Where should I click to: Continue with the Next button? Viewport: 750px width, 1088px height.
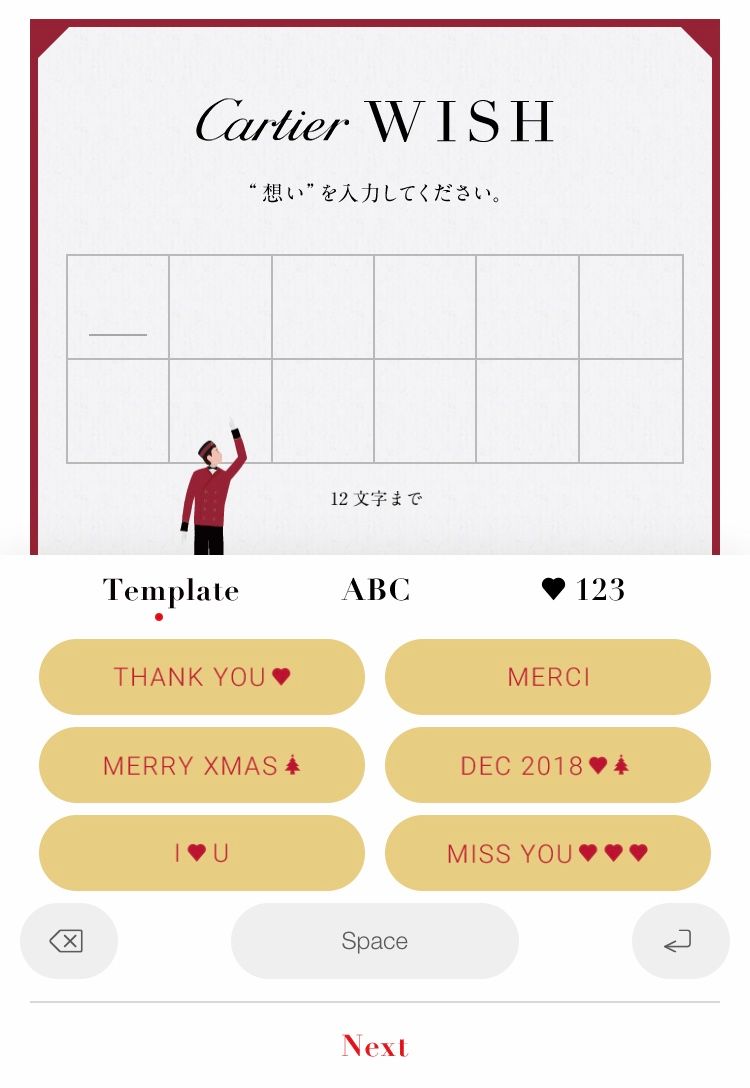click(375, 1046)
